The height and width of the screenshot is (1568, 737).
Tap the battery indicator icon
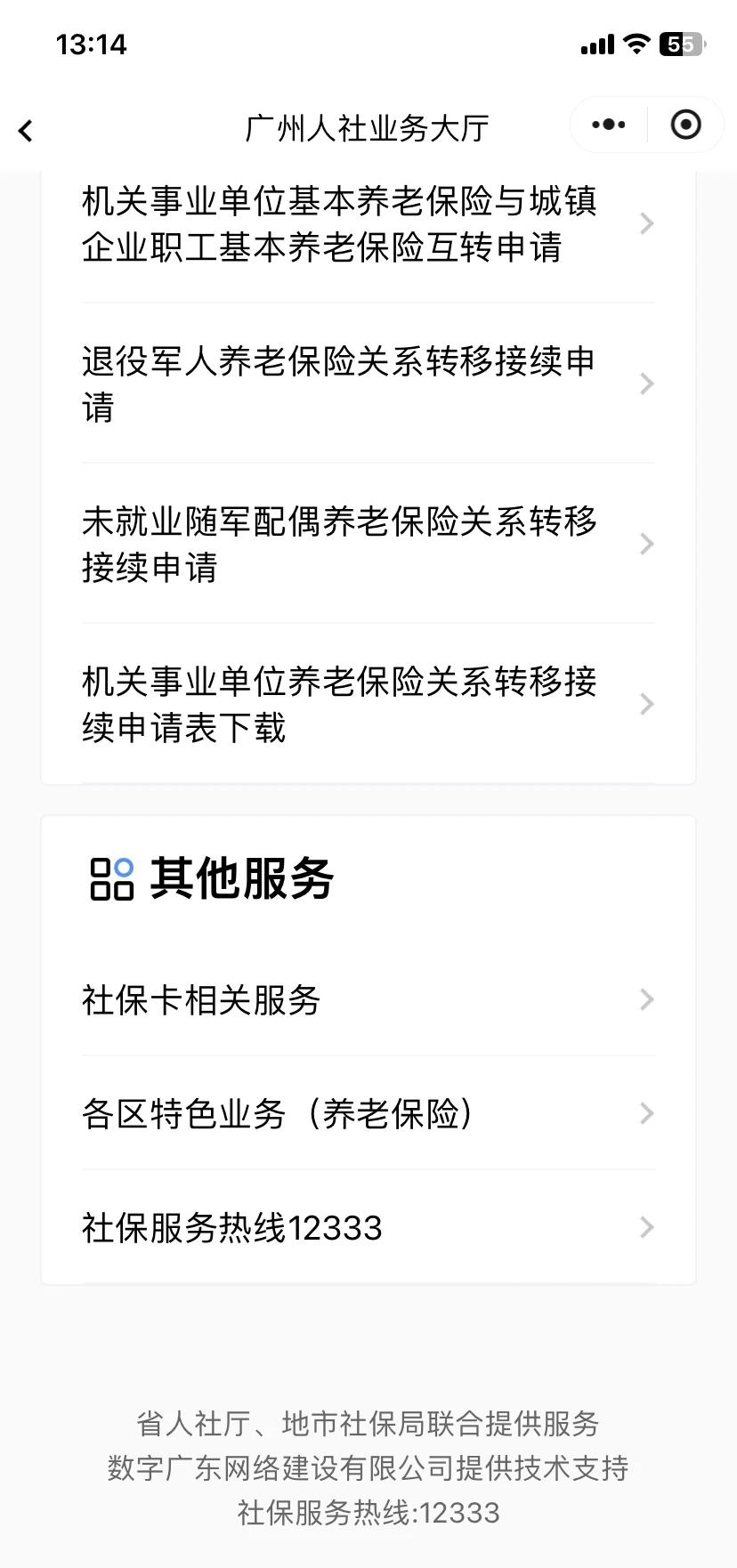point(682,43)
